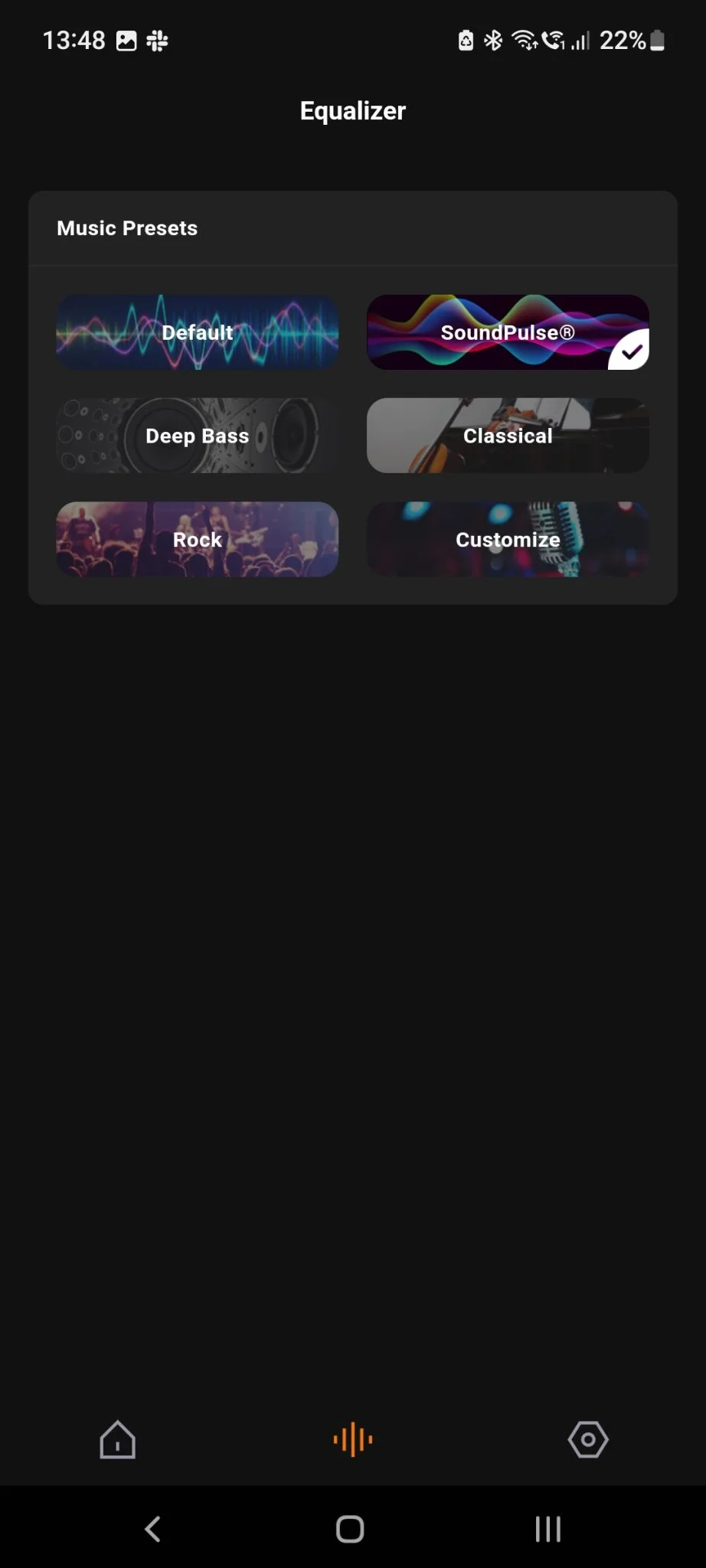This screenshot has width=706, height=1568.
Task: Apply the Deep Bass preset
Action: (198, 436)
